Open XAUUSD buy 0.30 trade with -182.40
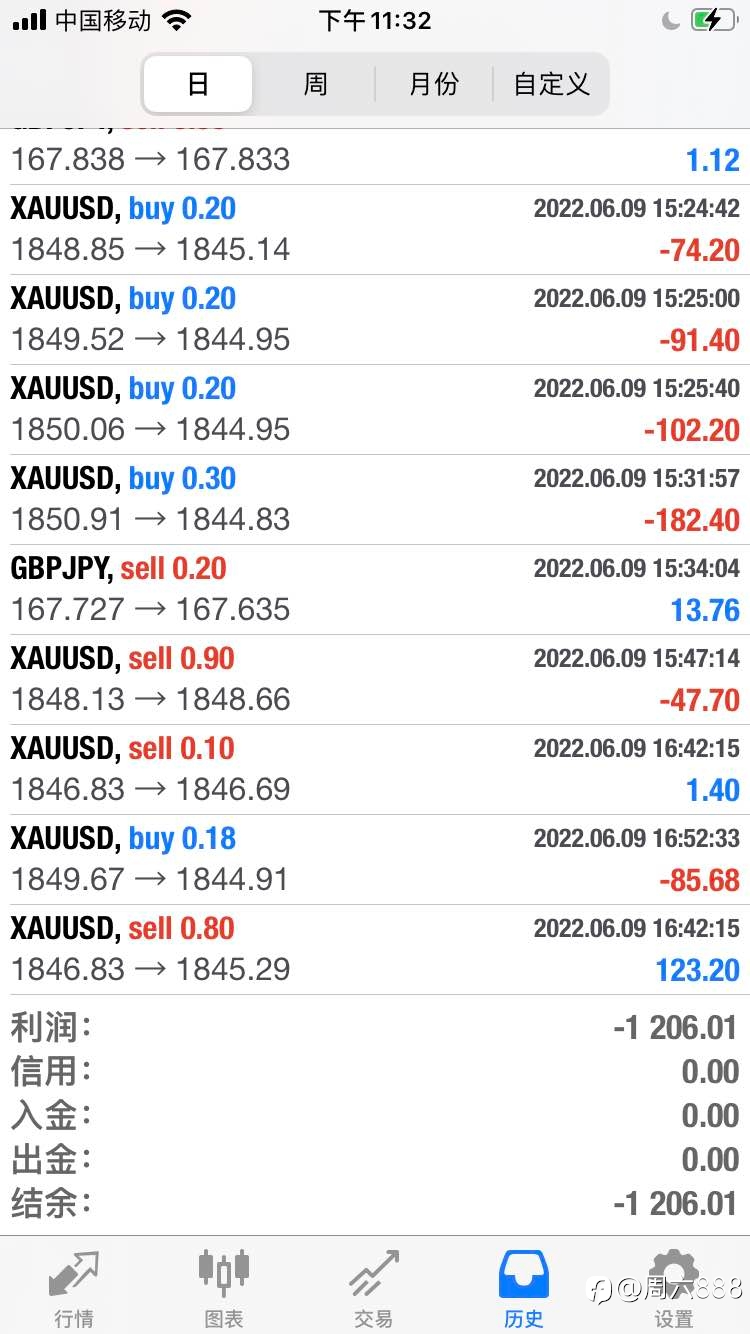750x1334 pixels. point(375,500)
